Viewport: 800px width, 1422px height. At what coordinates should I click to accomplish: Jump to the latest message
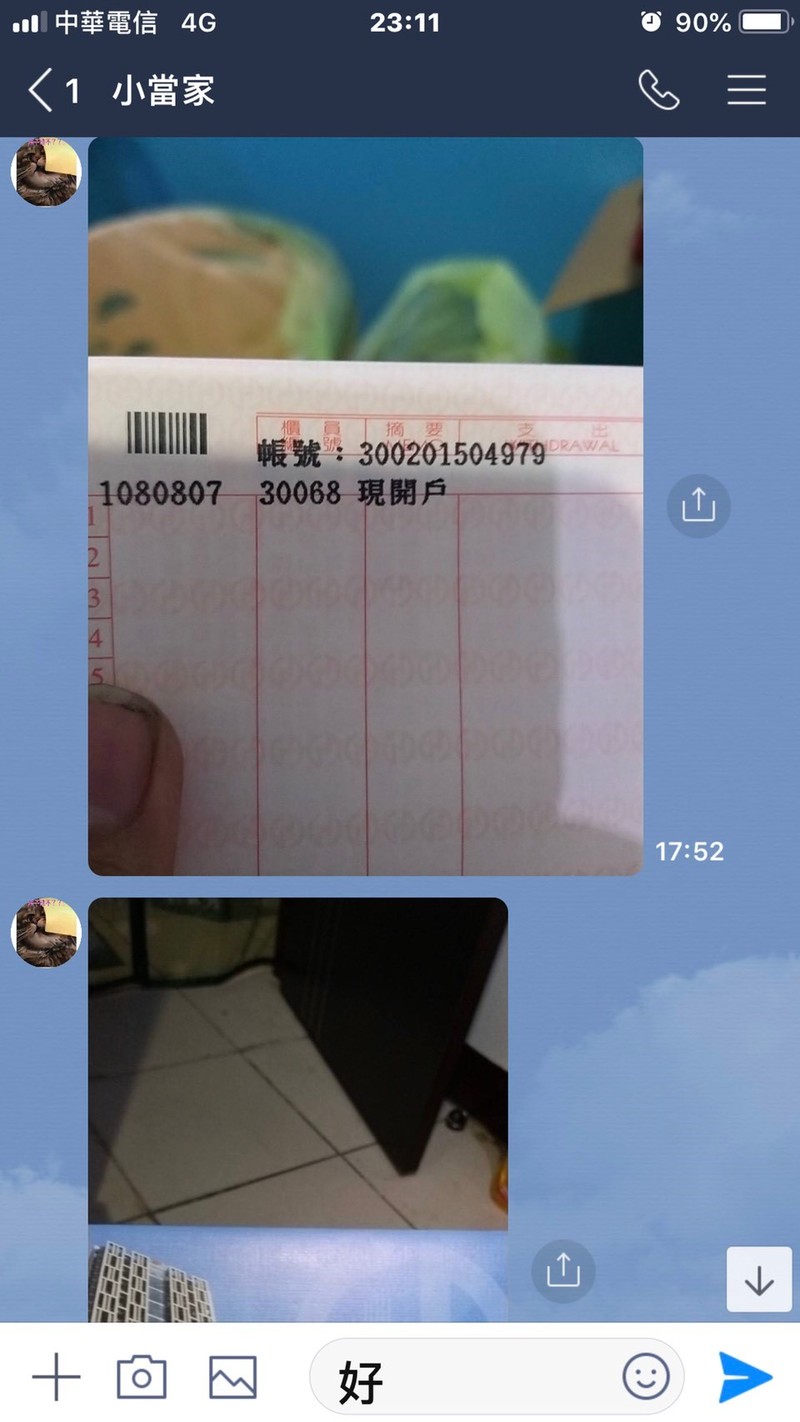tap(759, 1279)
